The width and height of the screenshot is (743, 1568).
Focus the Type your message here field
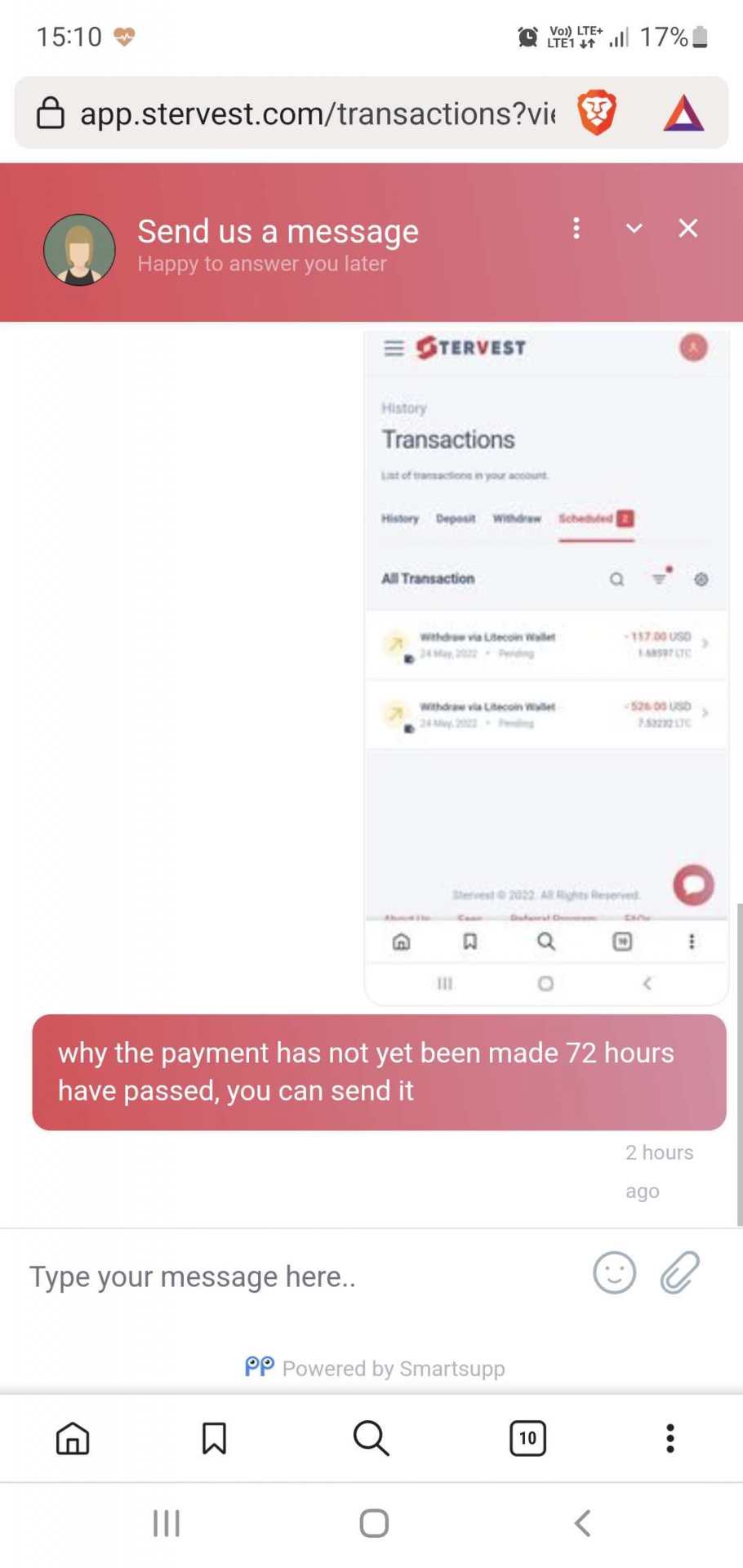294,1276
